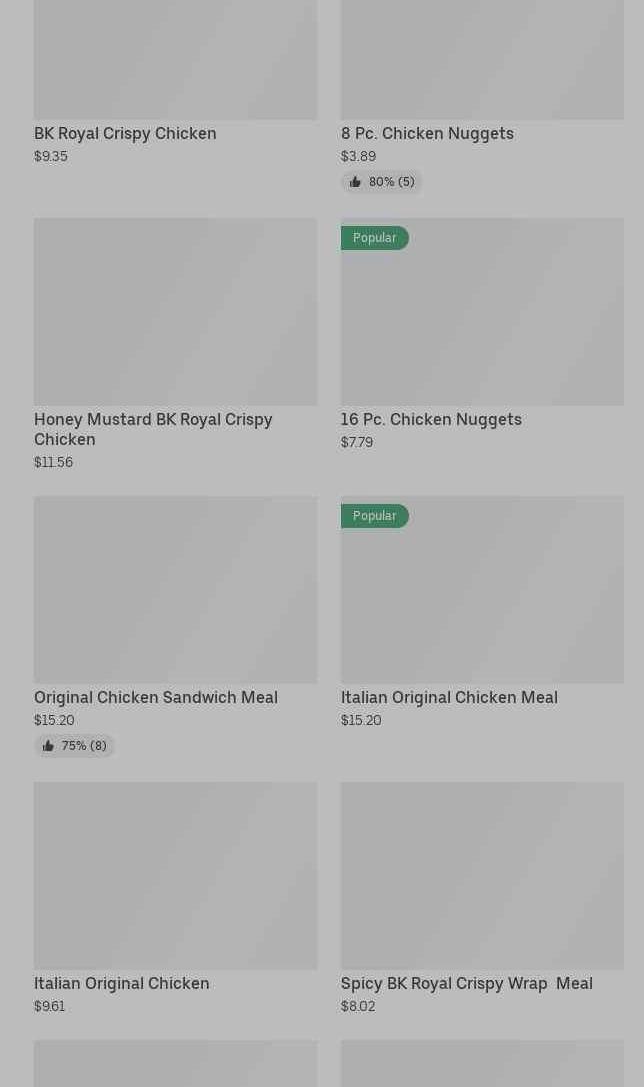Select the $9.61 Italian Original Chicken item
This screenshot has width=644, height=1087.
click(175, 898)
